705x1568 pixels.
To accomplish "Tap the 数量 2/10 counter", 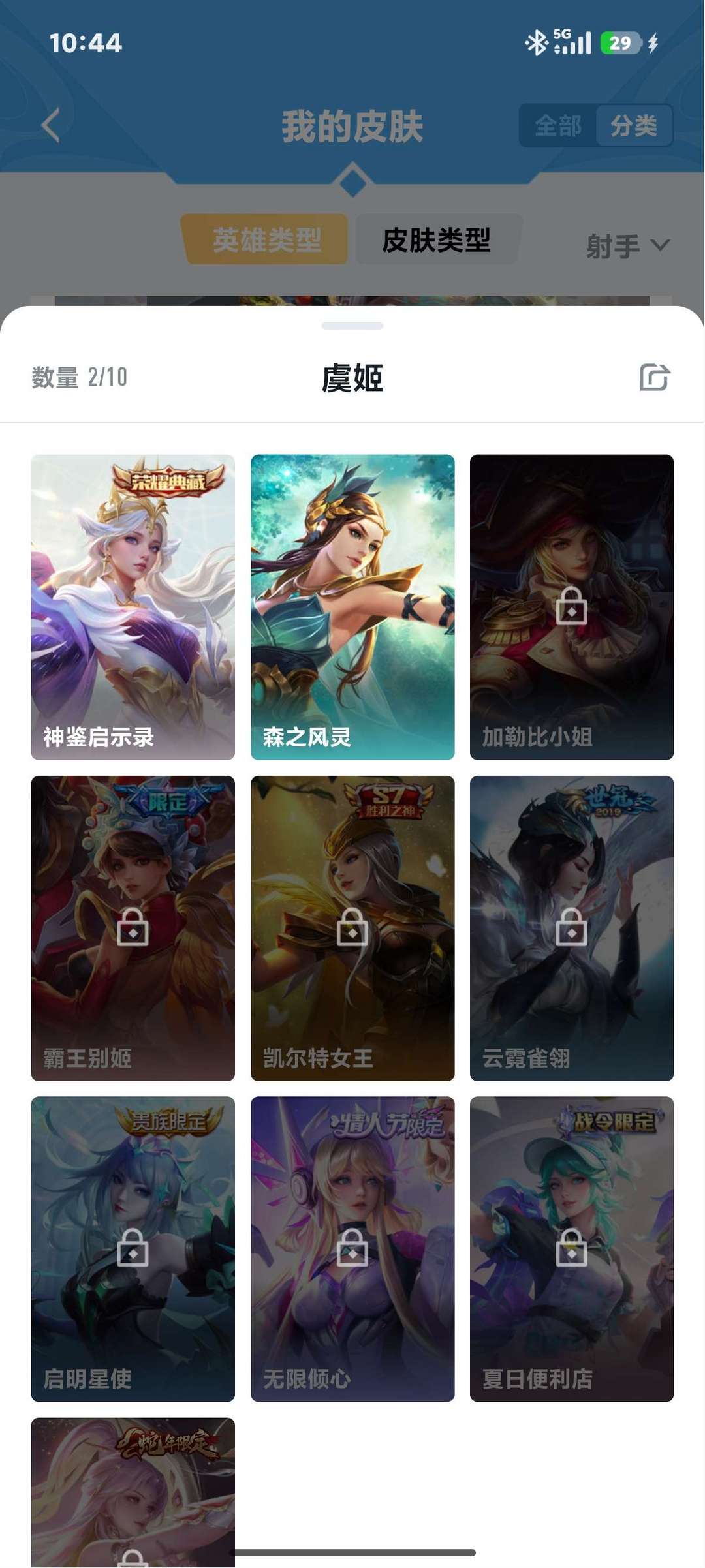I will 78,378.
